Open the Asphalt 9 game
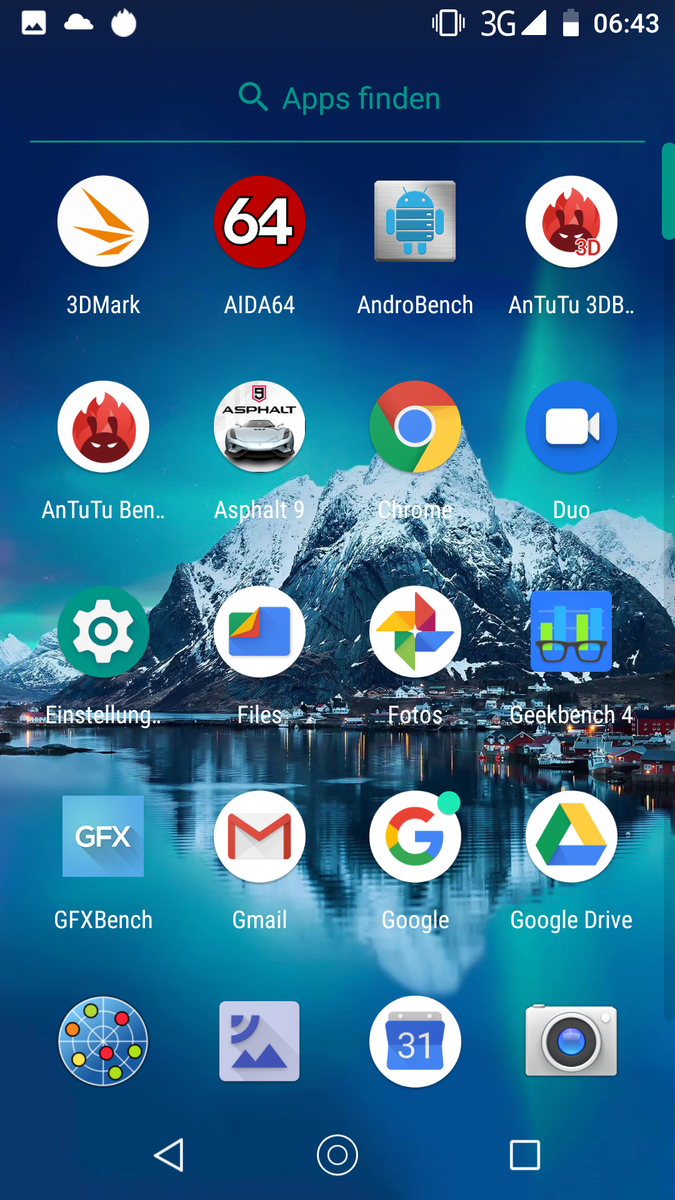This screenshot has width=675, height=1200. tap(259, 427)
